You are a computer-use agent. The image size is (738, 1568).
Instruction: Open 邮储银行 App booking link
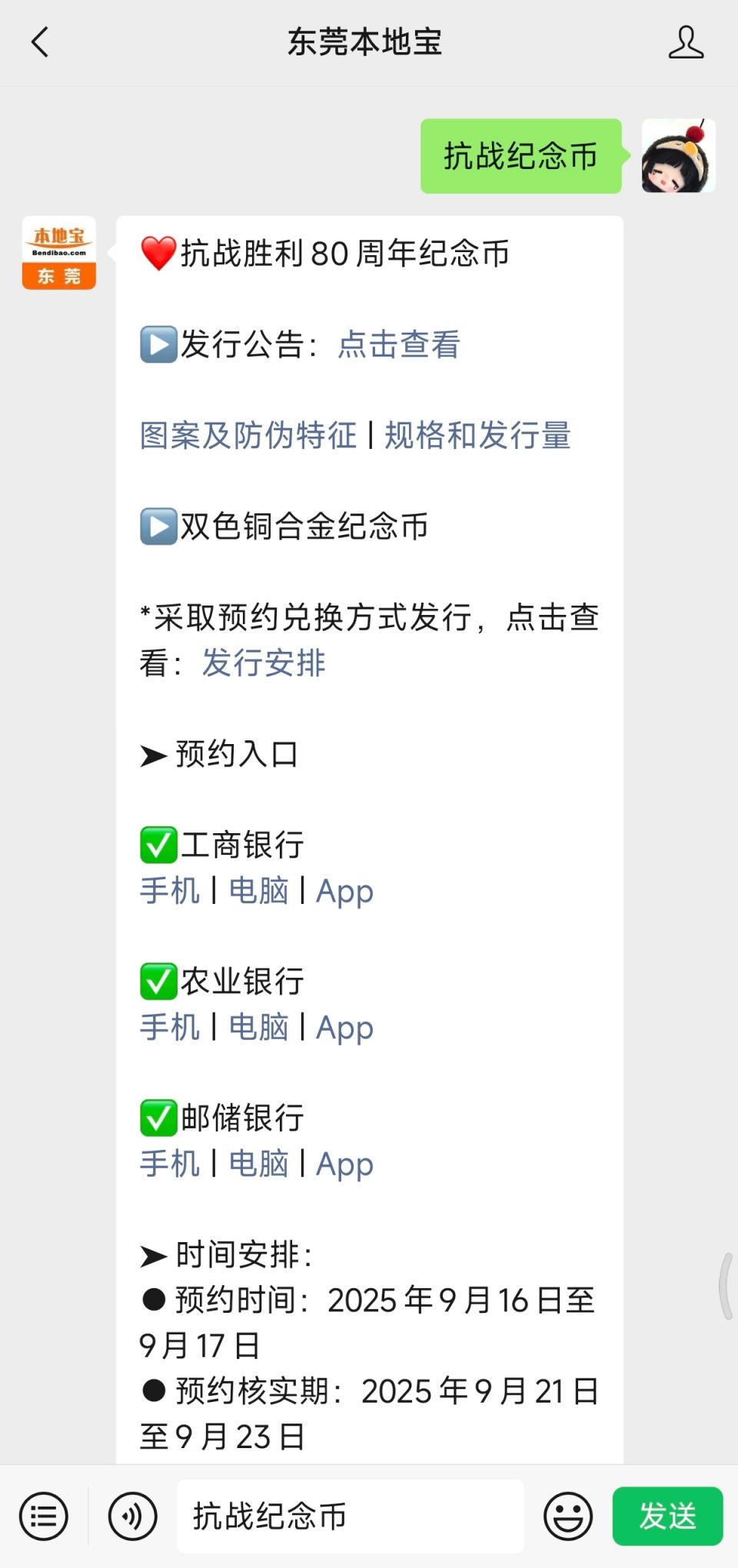pyautogui.click(x=344, y=1164)
